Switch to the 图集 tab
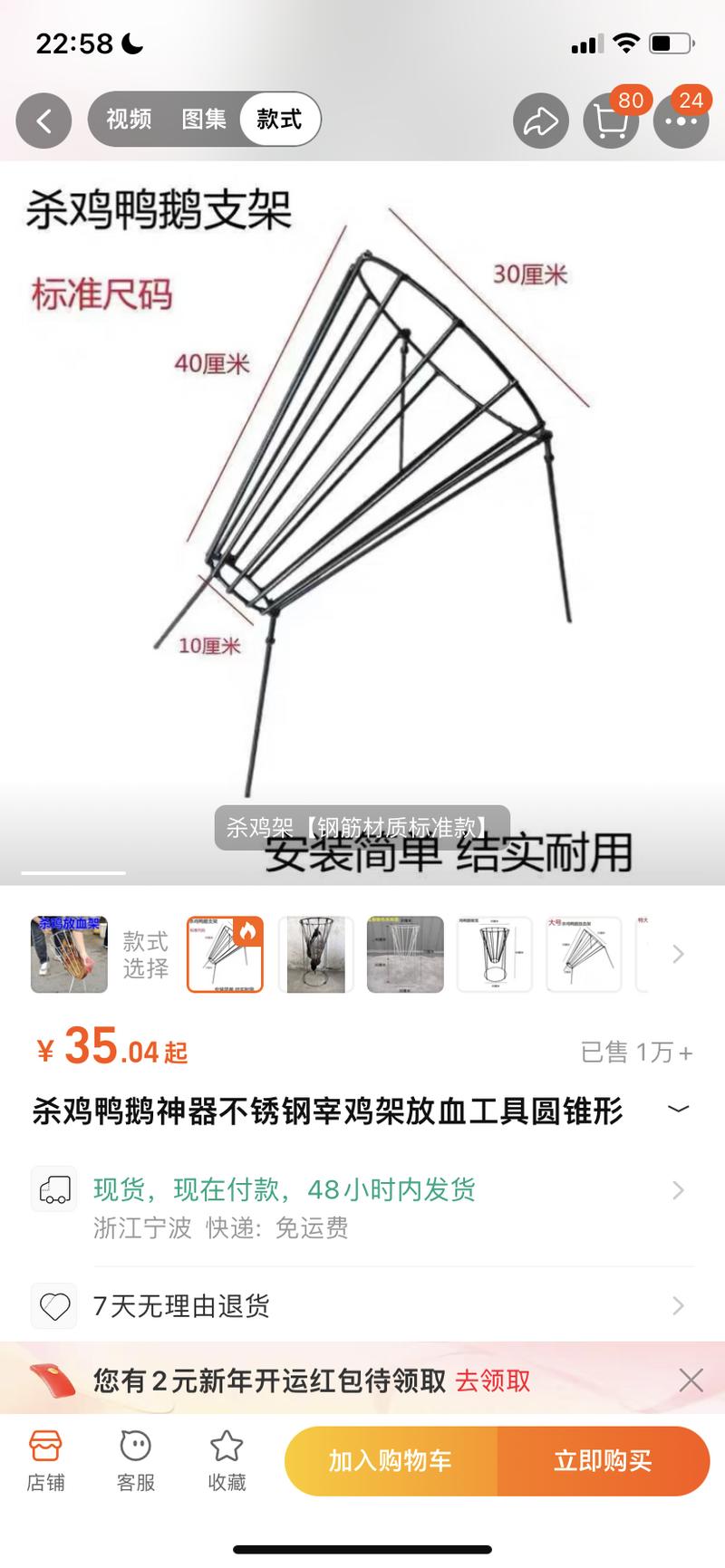Screen dimensions: 725x1568 pyautogui.click(x=204, y=120)
